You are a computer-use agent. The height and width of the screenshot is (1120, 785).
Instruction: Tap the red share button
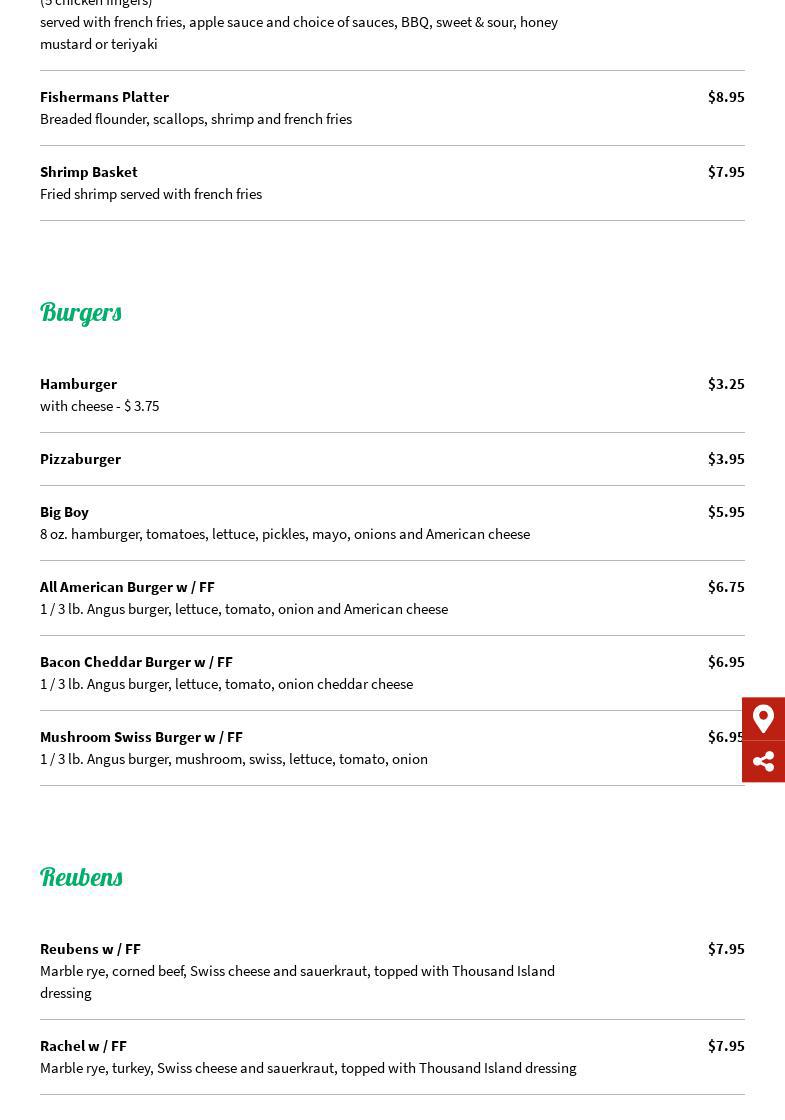pos(763,762)
